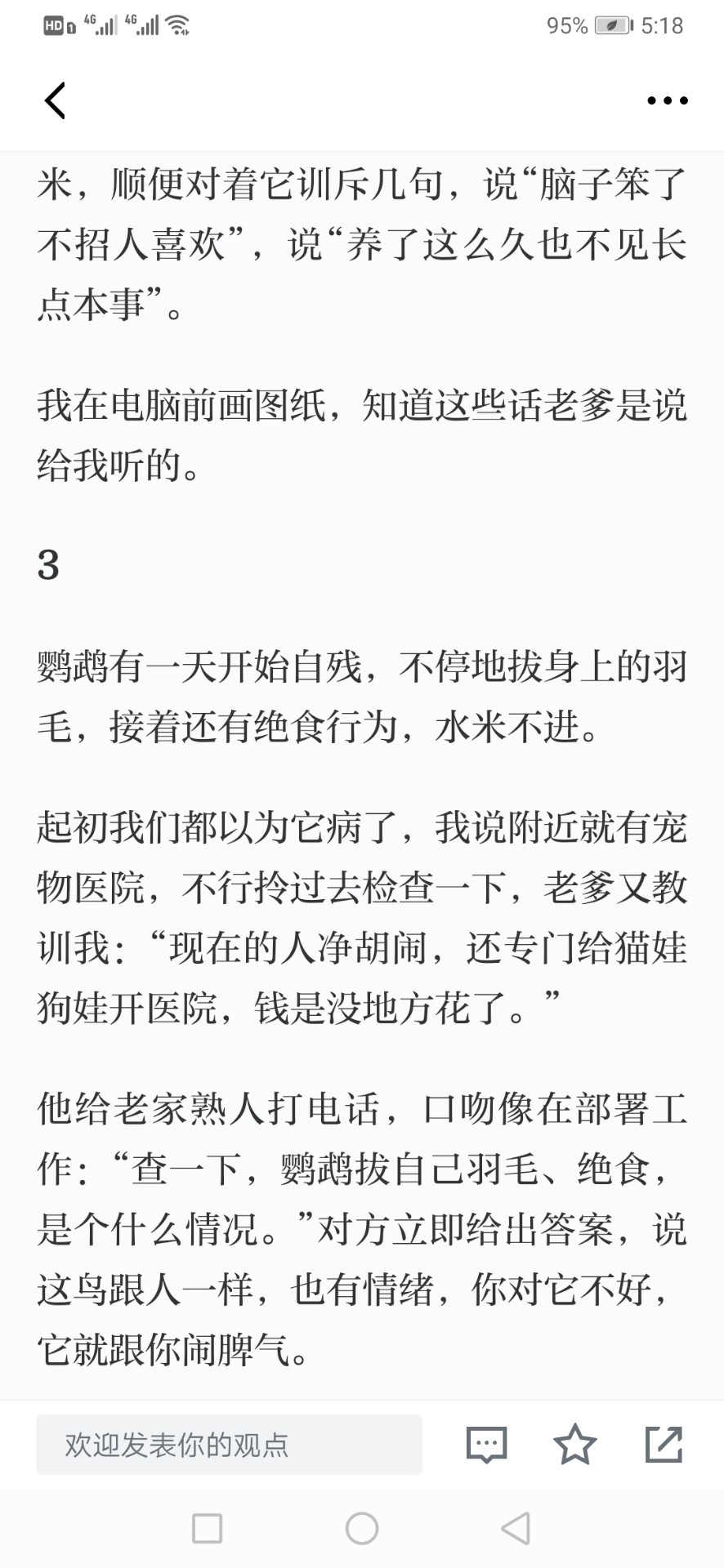
Task: Open recent apps with the square button
Action: pyautogui.click(x=207, y=1528)
